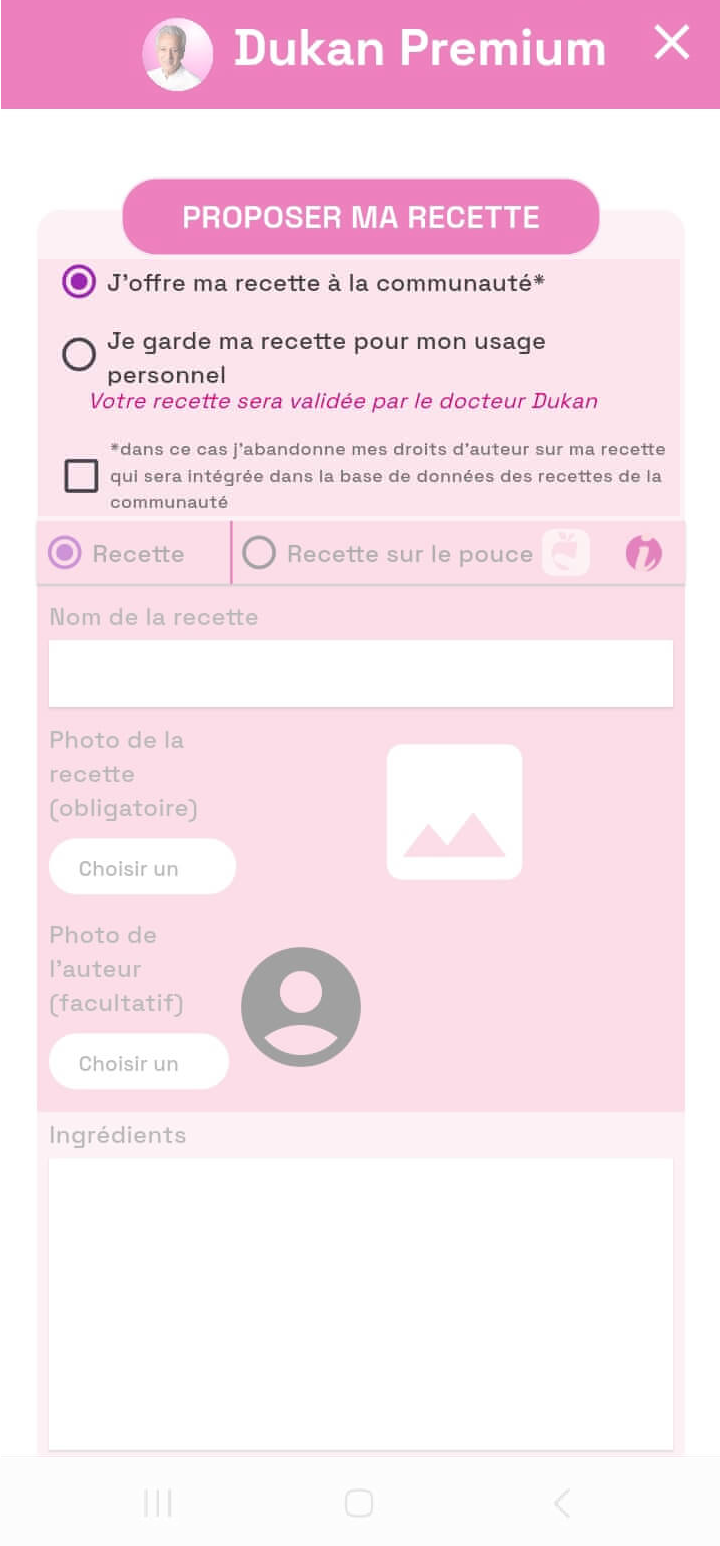The image size is (720, 1546).
Task: Focus the Ingrédients text area
Action: pos(360,1302)
